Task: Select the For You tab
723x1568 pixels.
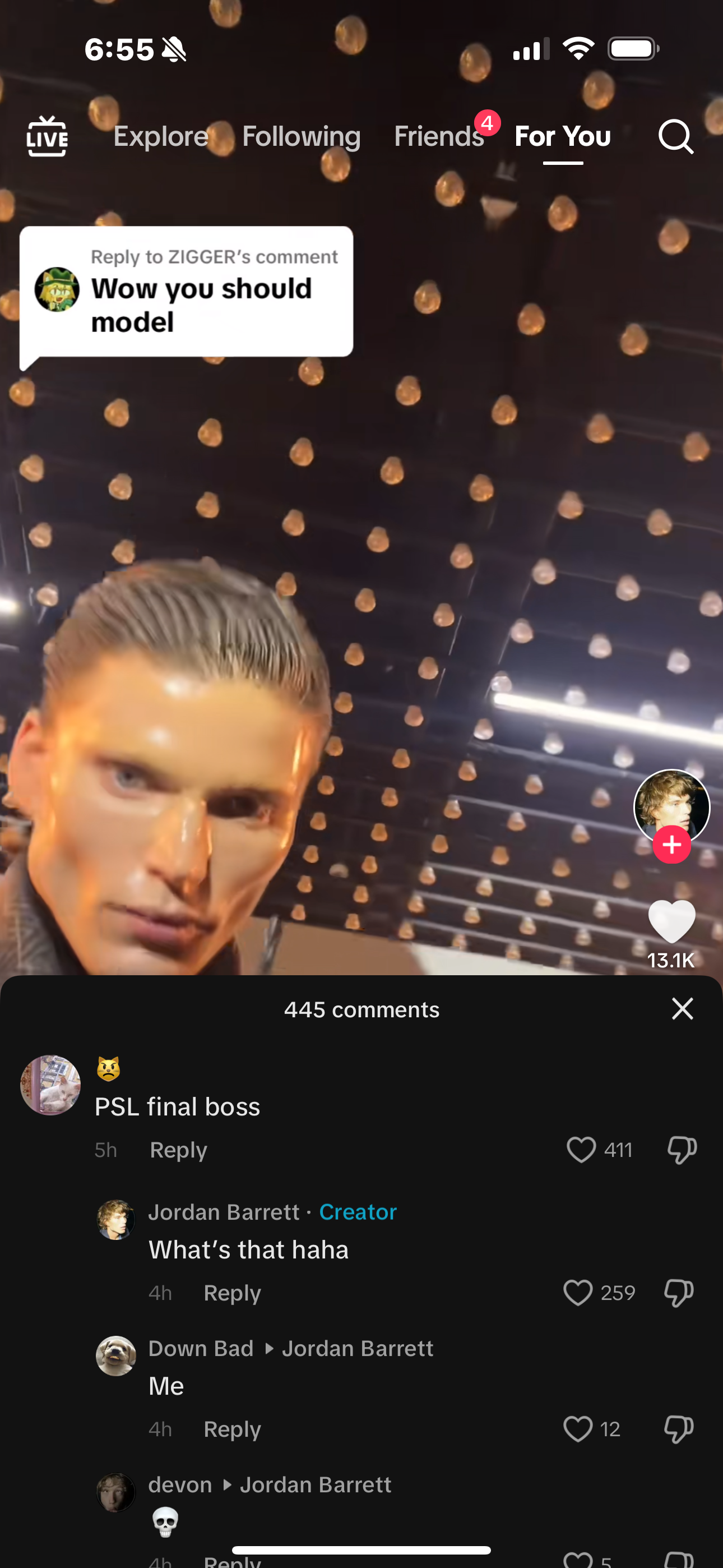Action: [x=562, y=136]
